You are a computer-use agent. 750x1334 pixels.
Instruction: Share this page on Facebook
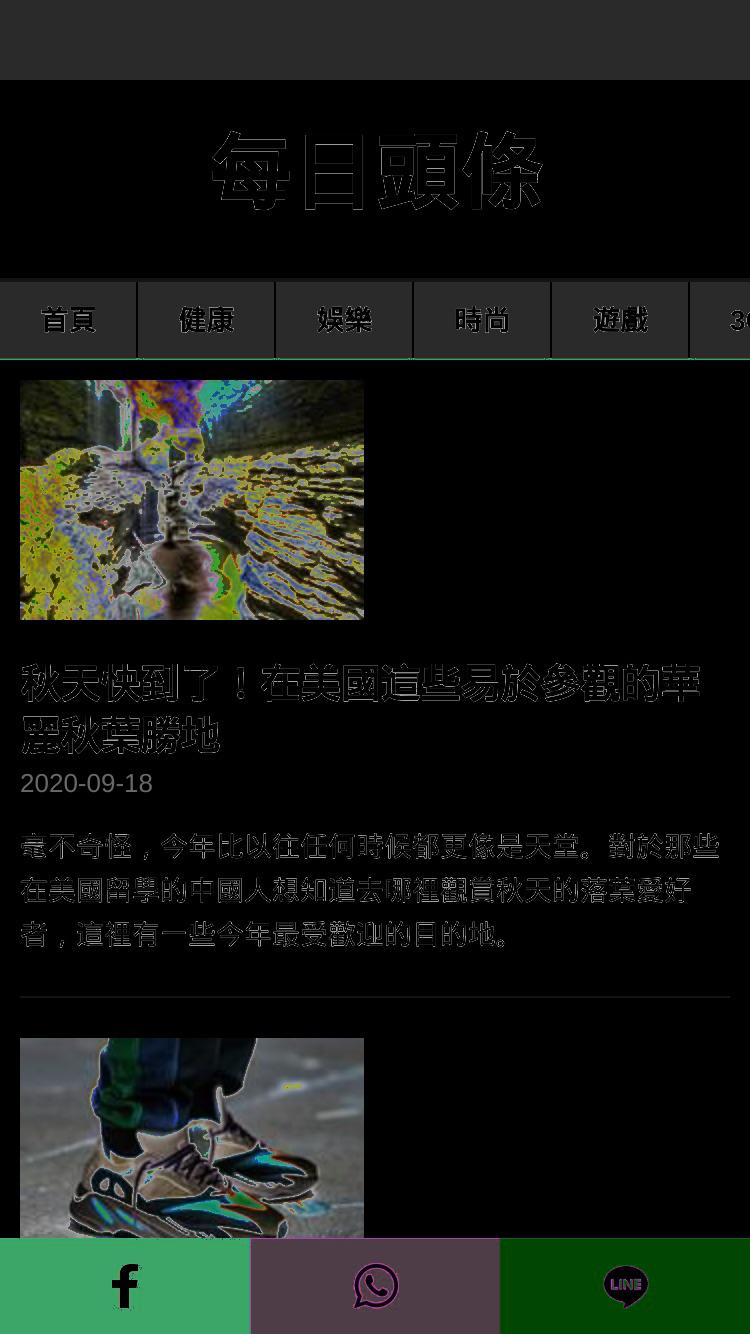pos(125,1286)
